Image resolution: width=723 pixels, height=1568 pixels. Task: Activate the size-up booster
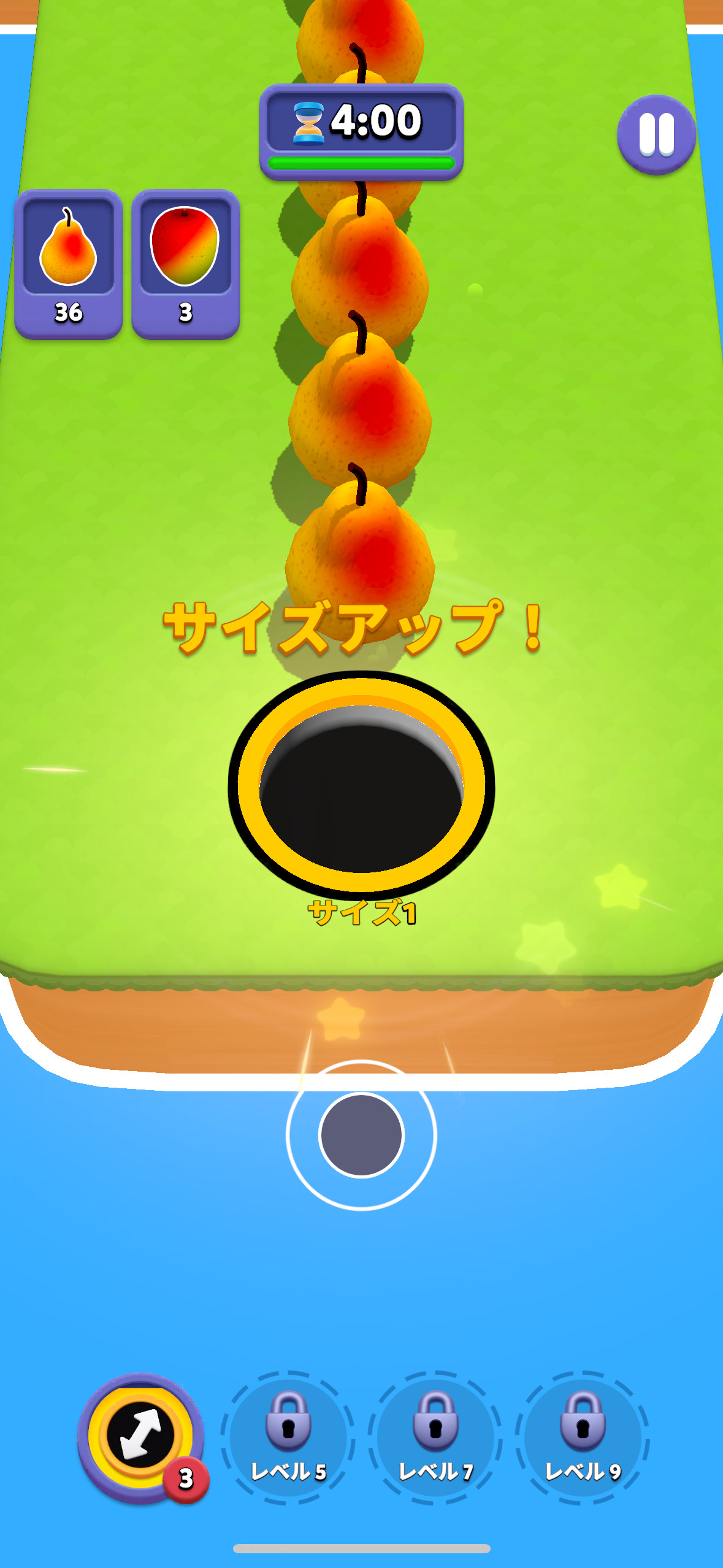click(140, 1436)
